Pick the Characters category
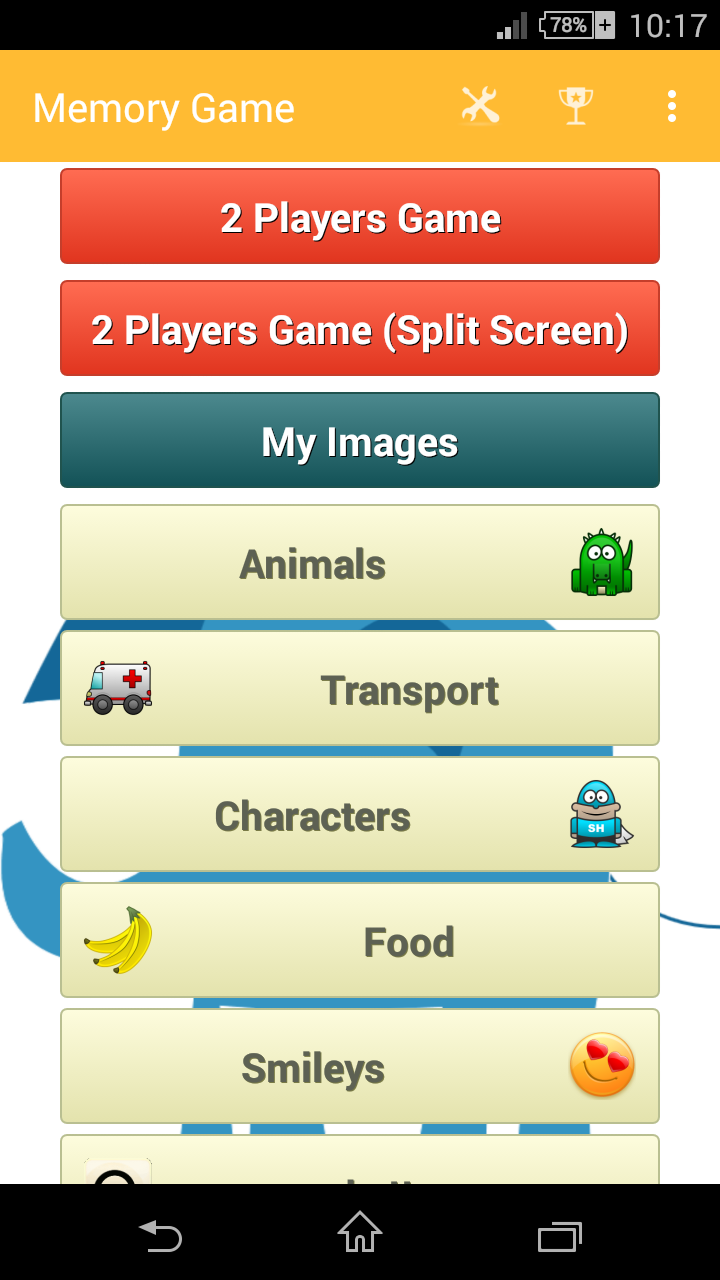The height and width of the screenshot is (1280, 720). pos(360,814)
